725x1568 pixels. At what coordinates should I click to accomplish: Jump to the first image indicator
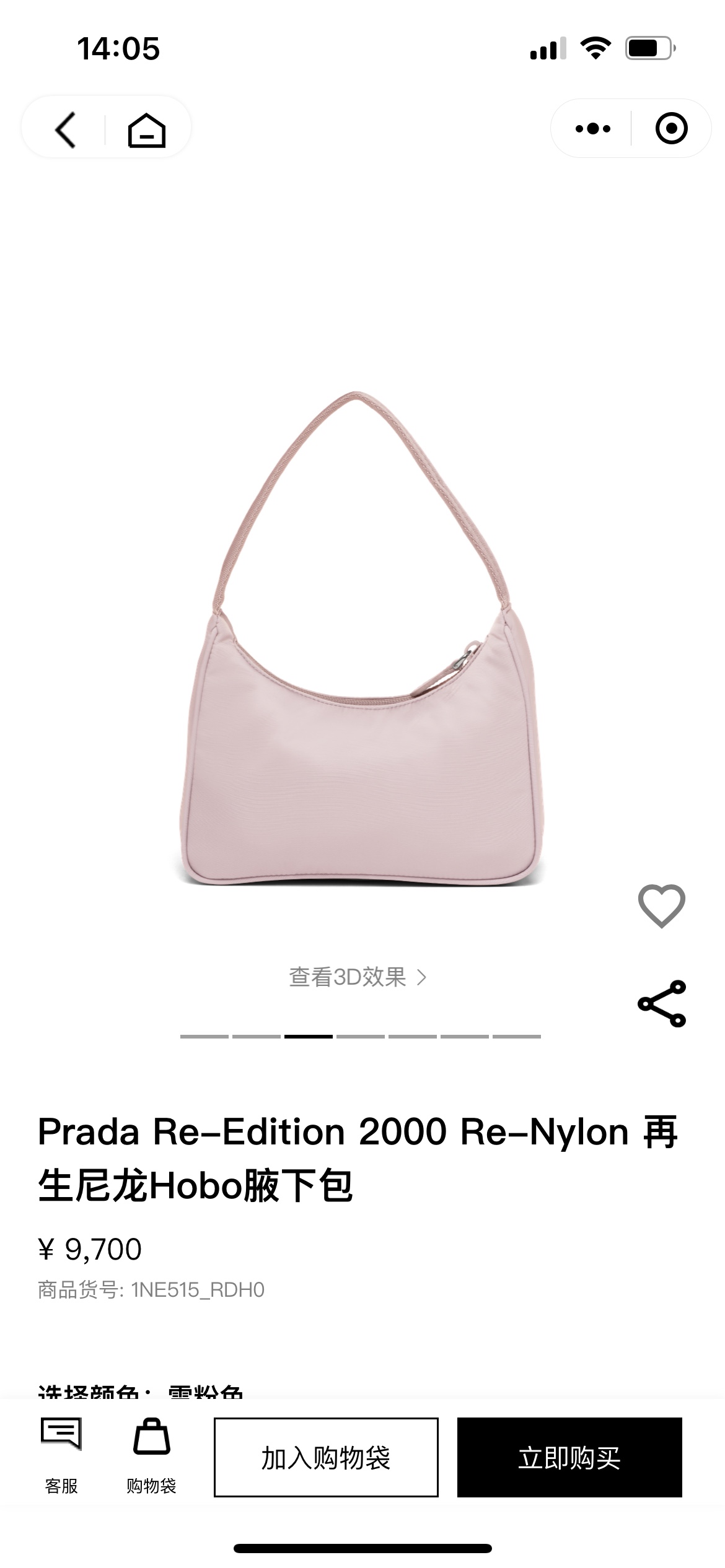point(204,1036)
